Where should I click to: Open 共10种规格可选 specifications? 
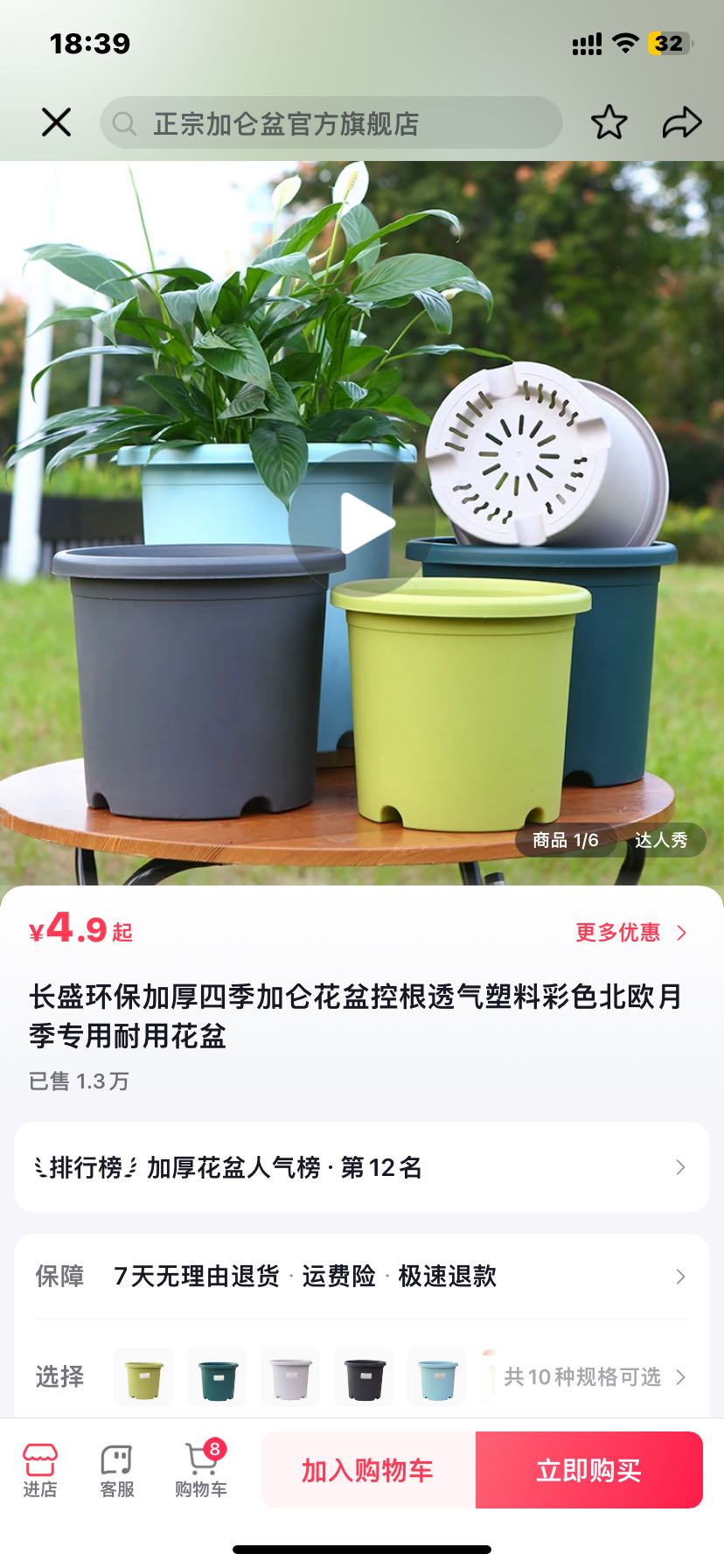point(595,1377)
